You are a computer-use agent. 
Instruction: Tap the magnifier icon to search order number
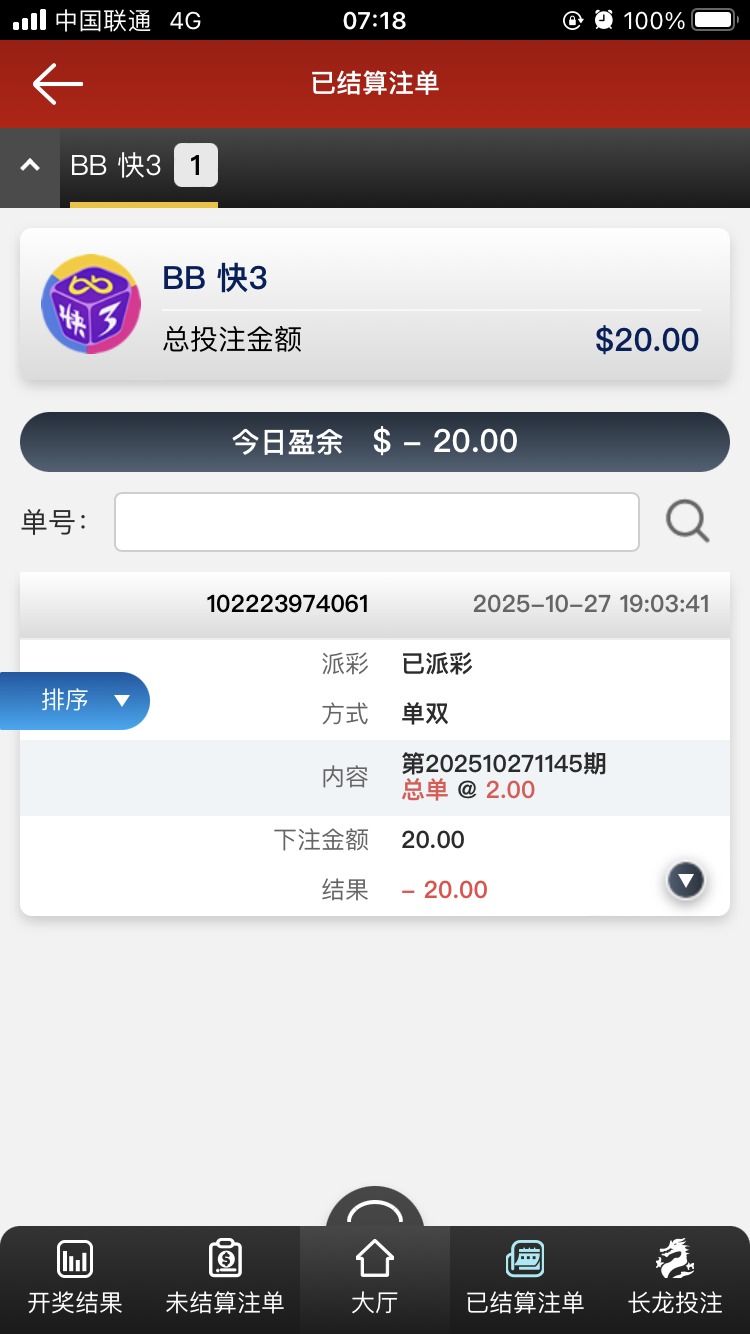point(687,521)
